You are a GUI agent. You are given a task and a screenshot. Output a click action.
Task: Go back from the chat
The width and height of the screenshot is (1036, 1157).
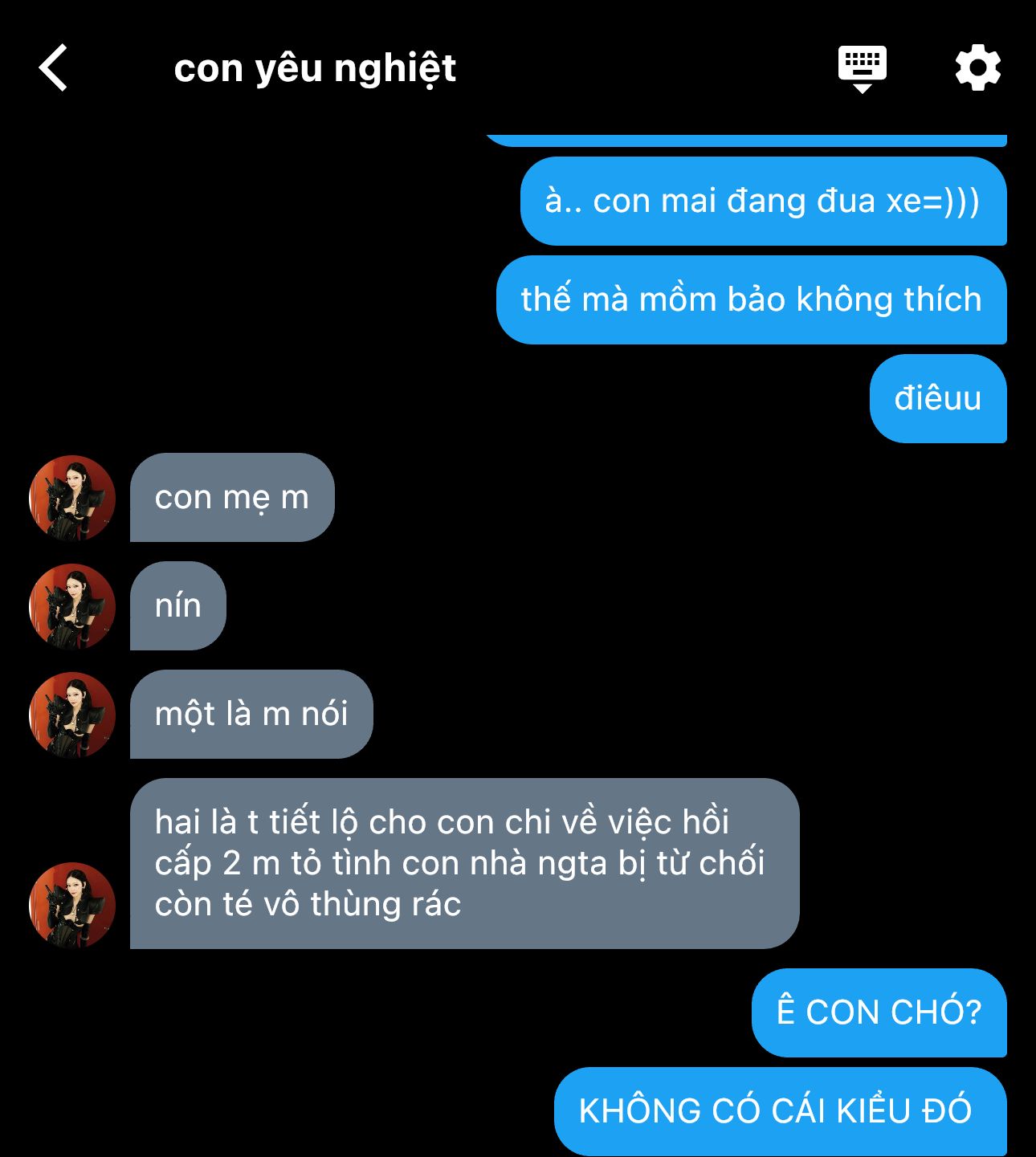point(54,67)
